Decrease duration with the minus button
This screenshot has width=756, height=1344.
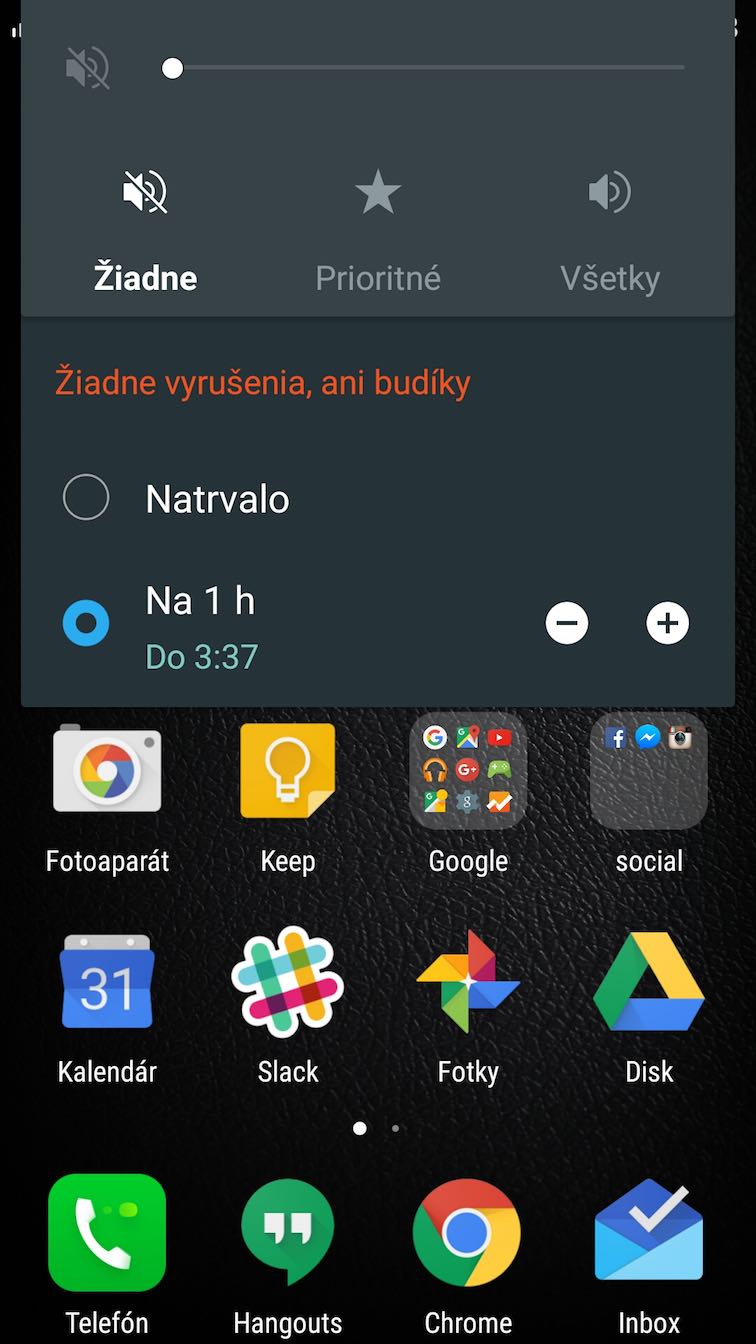(x=567, y=624)
